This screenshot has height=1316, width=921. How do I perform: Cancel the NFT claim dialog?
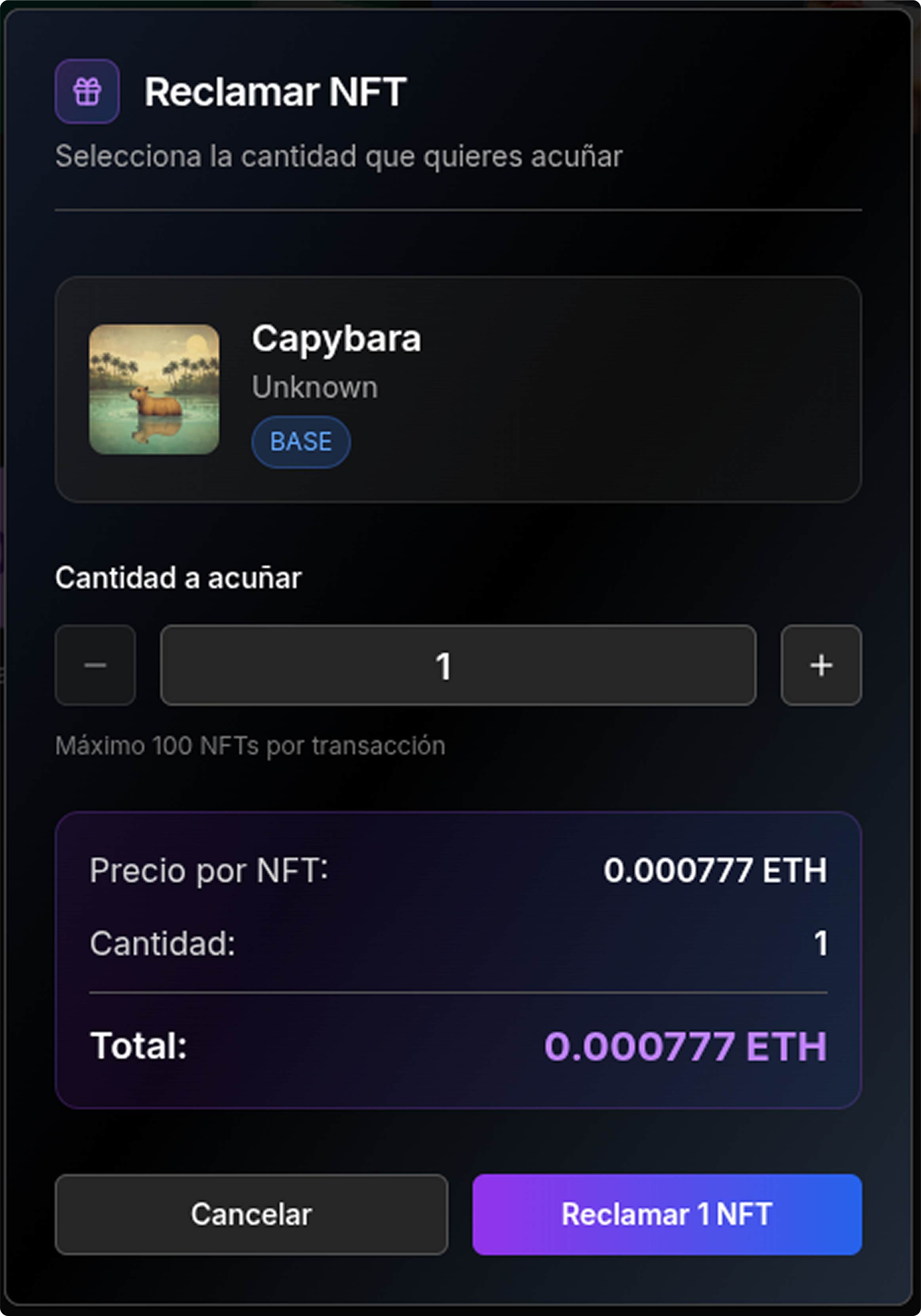point(251,1214)
